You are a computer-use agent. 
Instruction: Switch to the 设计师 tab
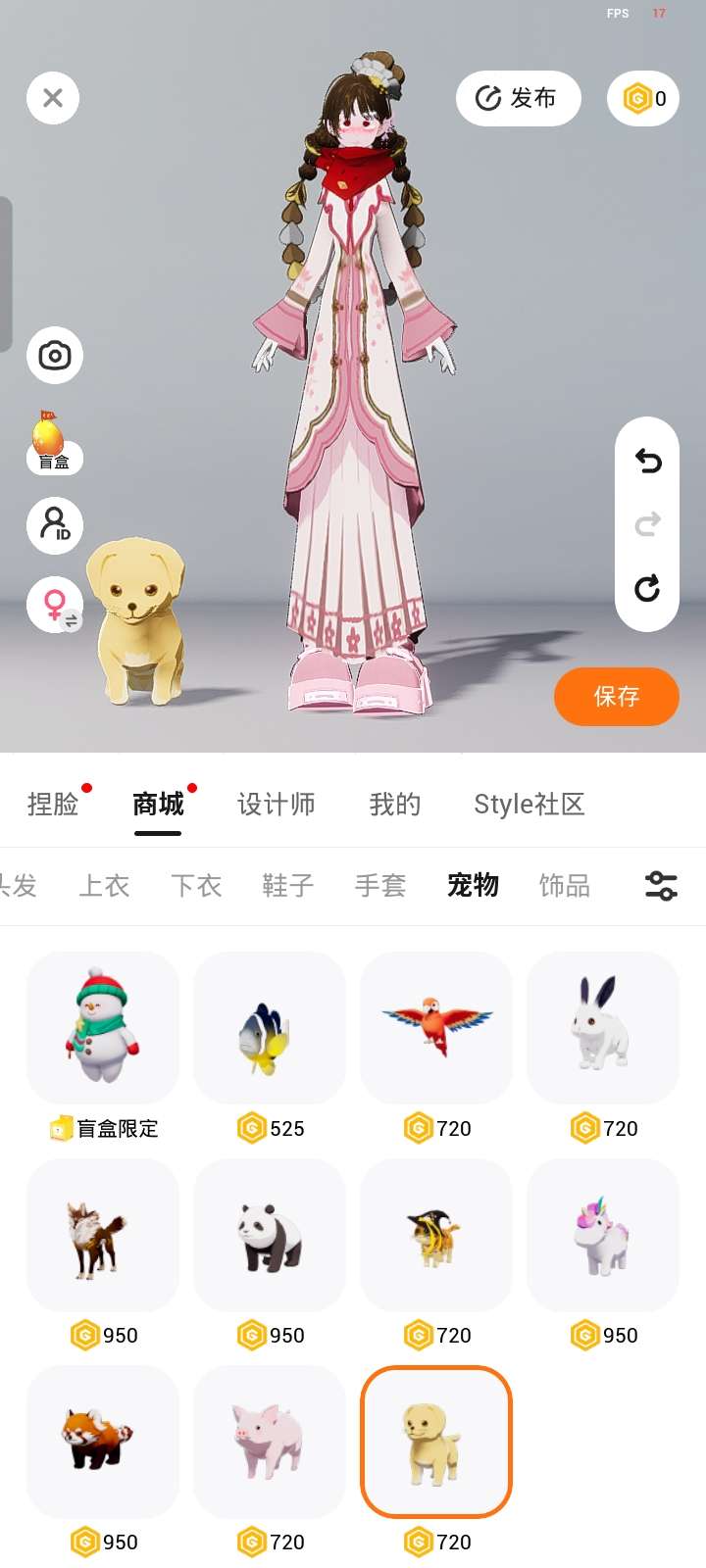point(277,805)
